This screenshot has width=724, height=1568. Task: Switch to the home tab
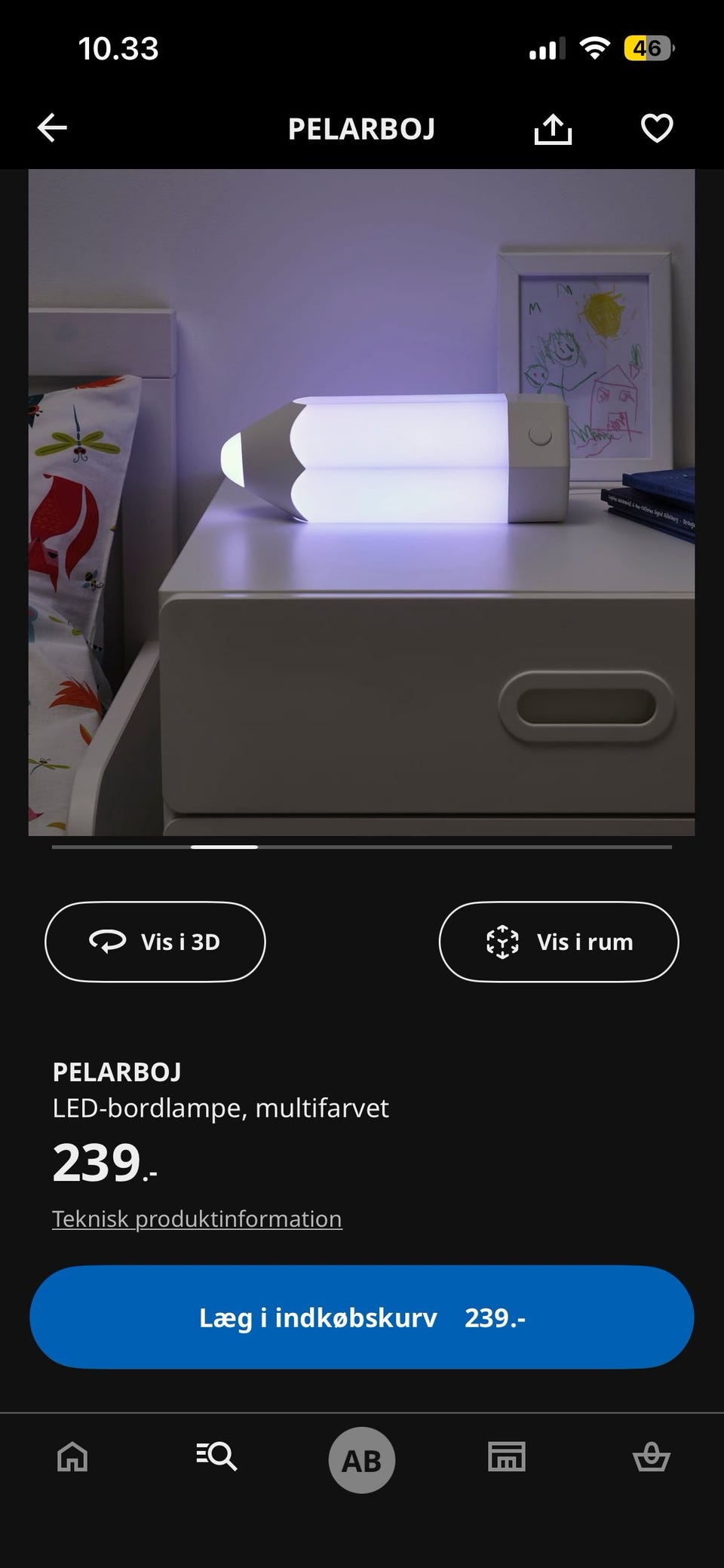[x=72, y=1456]
